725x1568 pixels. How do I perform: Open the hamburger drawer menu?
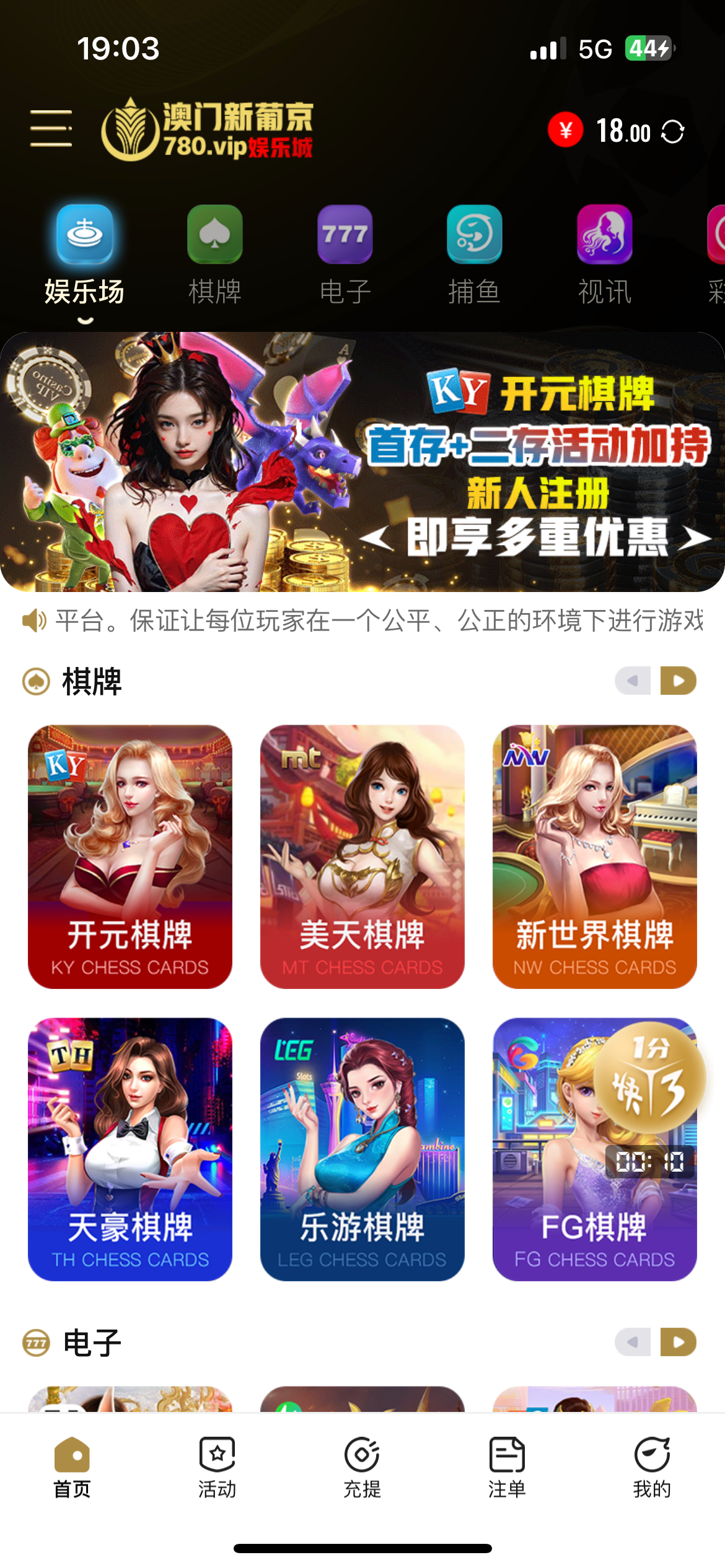tap(51, 129)
